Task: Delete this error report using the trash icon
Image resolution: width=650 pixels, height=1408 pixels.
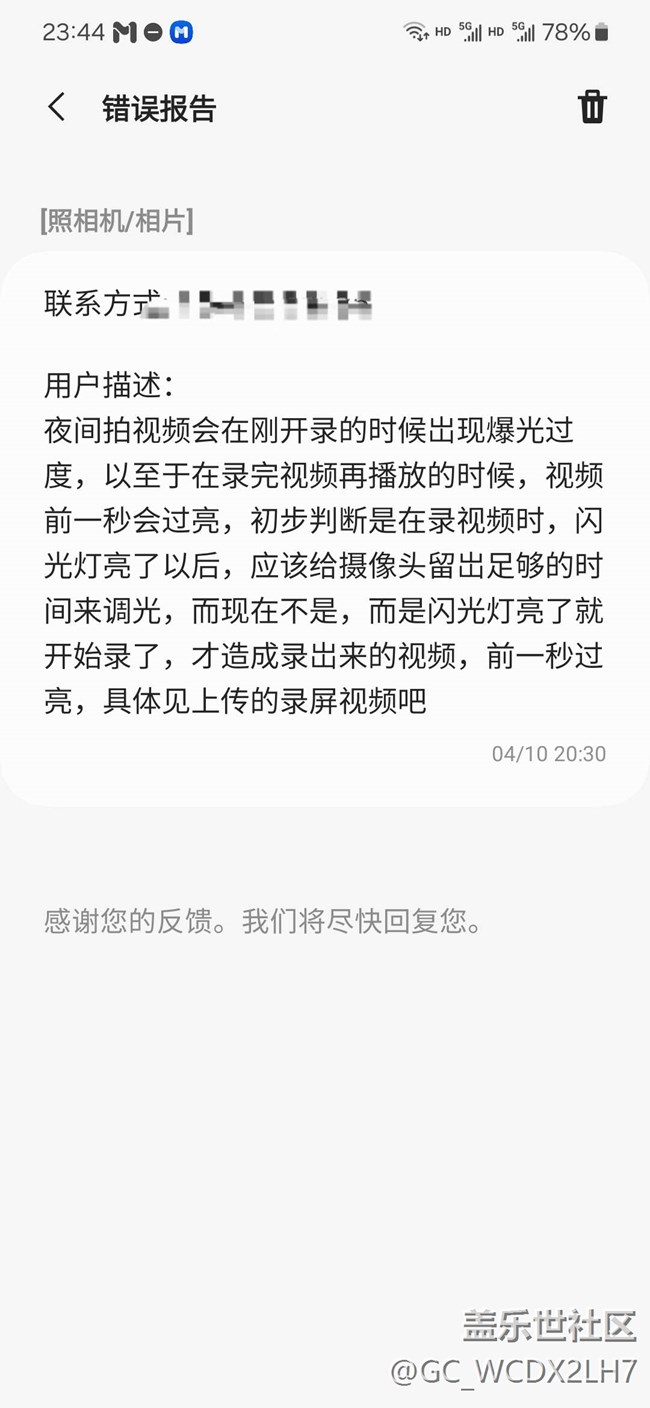Action: point(592,107)
